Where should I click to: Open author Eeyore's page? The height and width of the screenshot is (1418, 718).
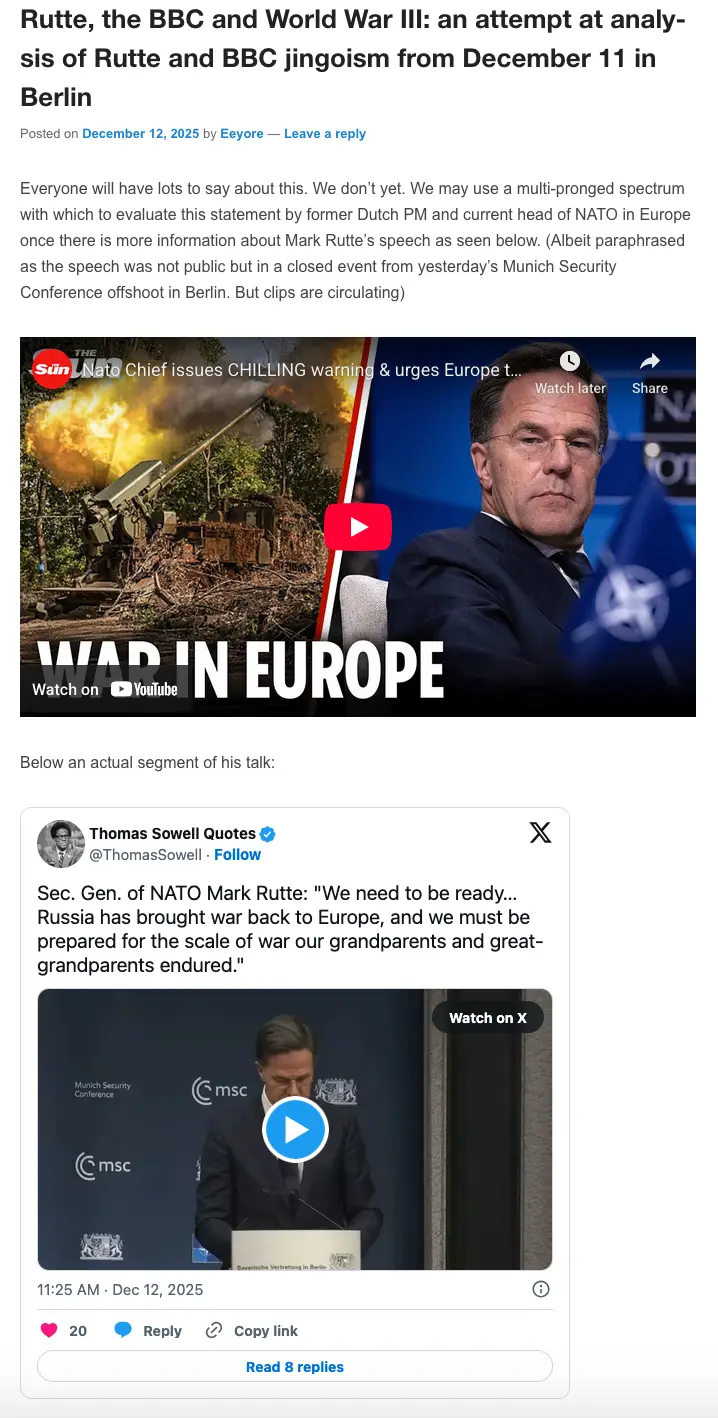pos(243,134)
